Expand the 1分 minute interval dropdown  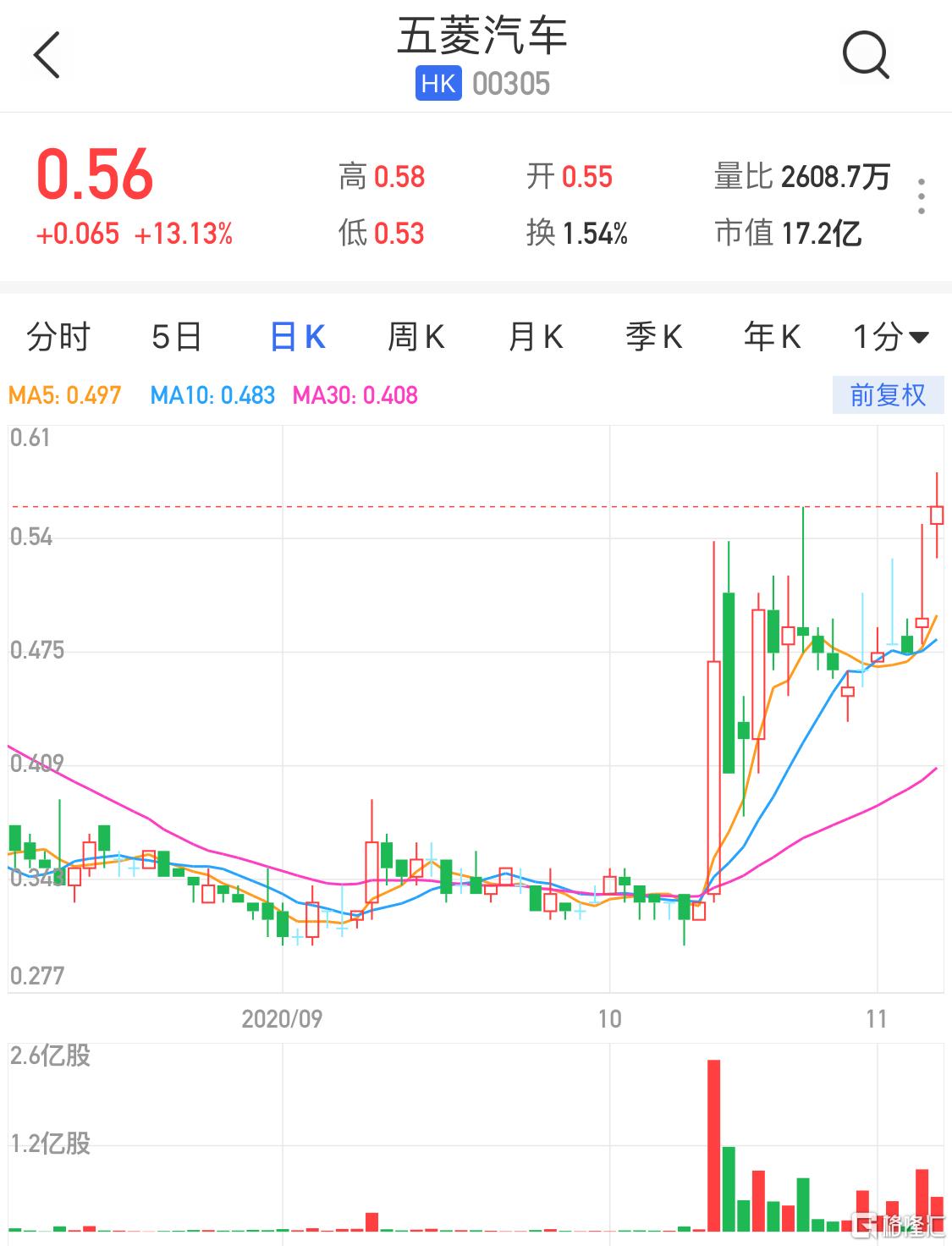click(890, 338)
